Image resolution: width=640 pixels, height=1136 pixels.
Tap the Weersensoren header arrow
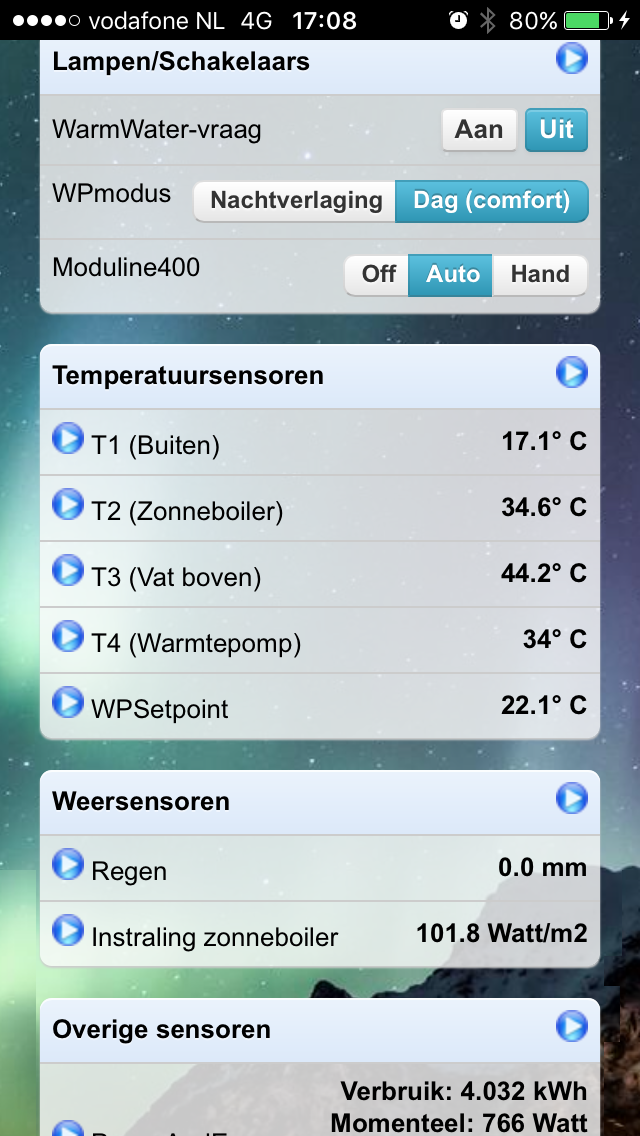572,798
